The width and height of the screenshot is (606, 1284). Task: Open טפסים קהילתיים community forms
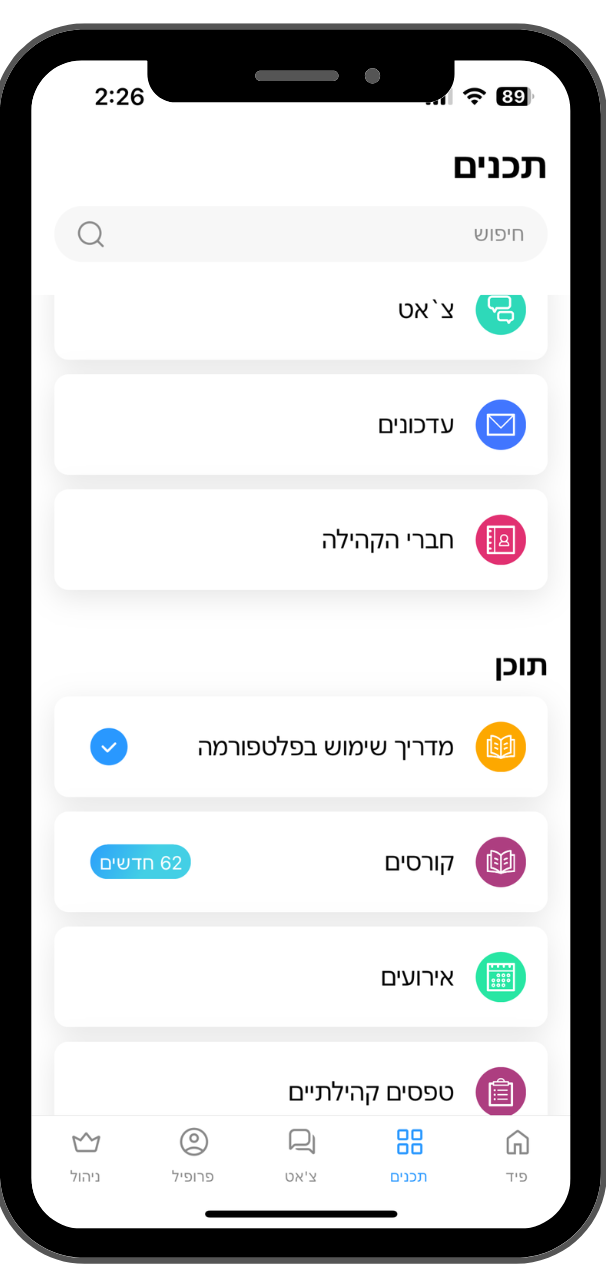pyautogui.click(x=300, y=1085)
